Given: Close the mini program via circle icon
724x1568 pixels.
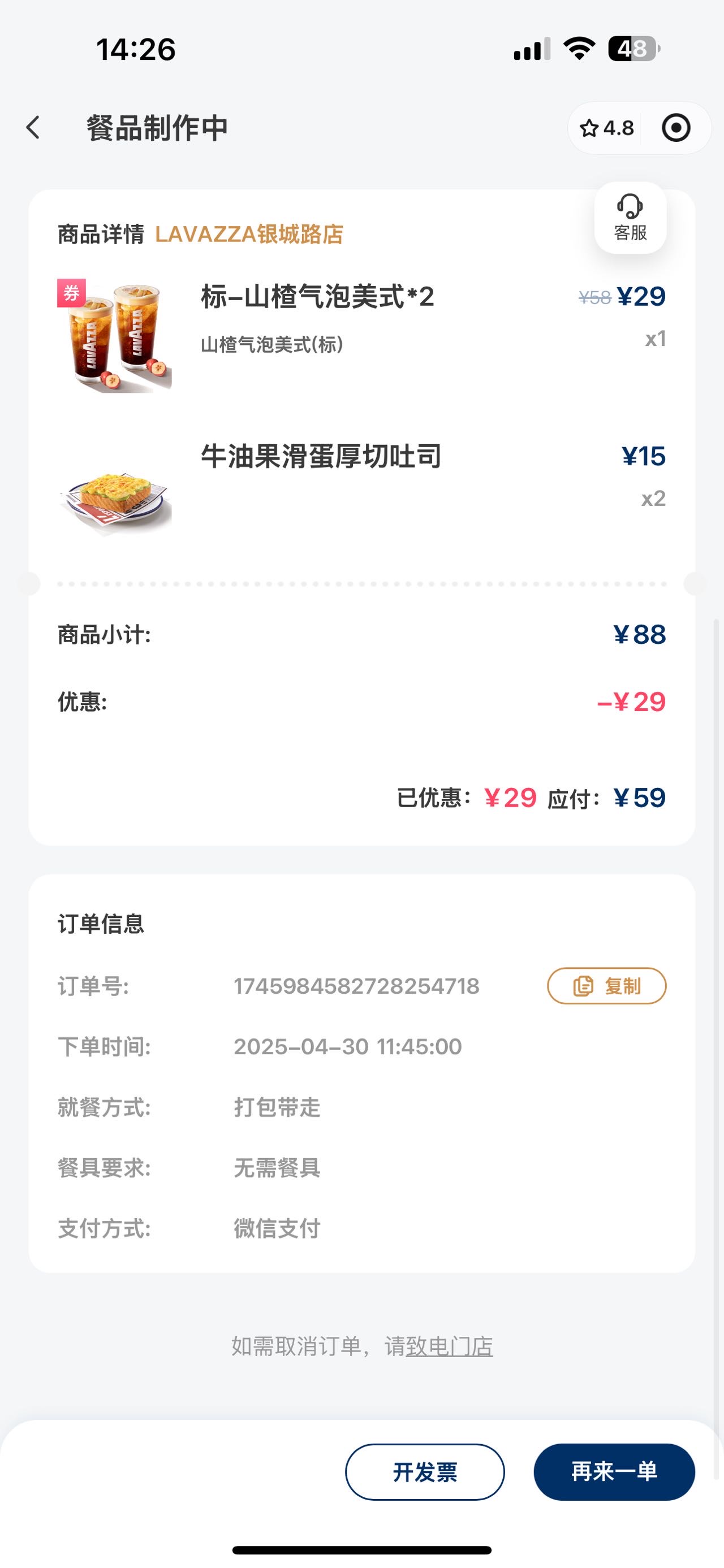Looking at the screenshot, I should (x=676, y=128).
